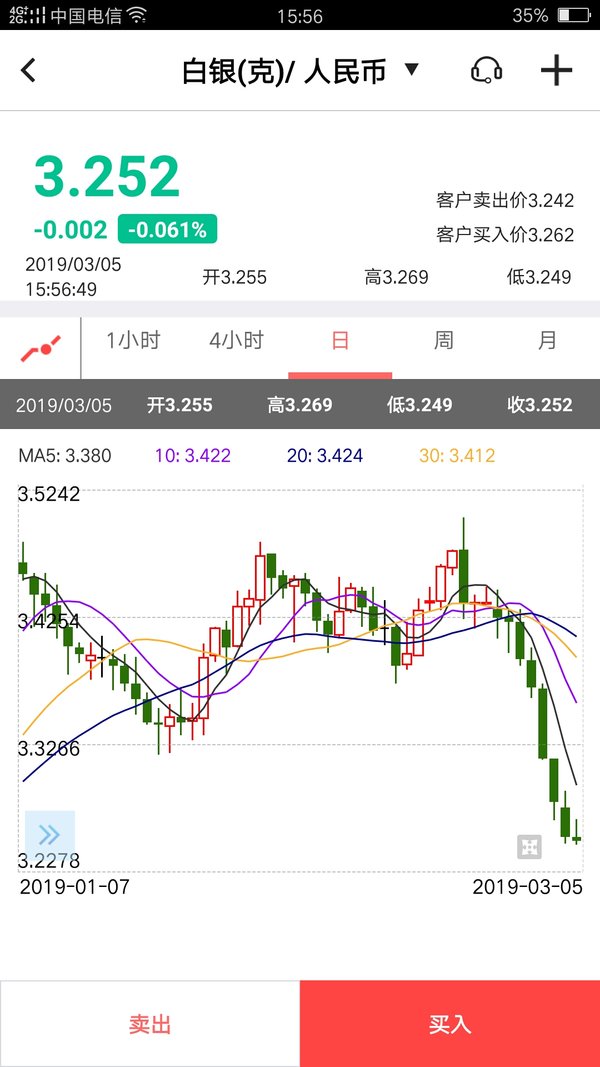Expand the chart to full screen
Image resolution: width=600 pixels, height=1067 pixels.
(x=529, y=847)
